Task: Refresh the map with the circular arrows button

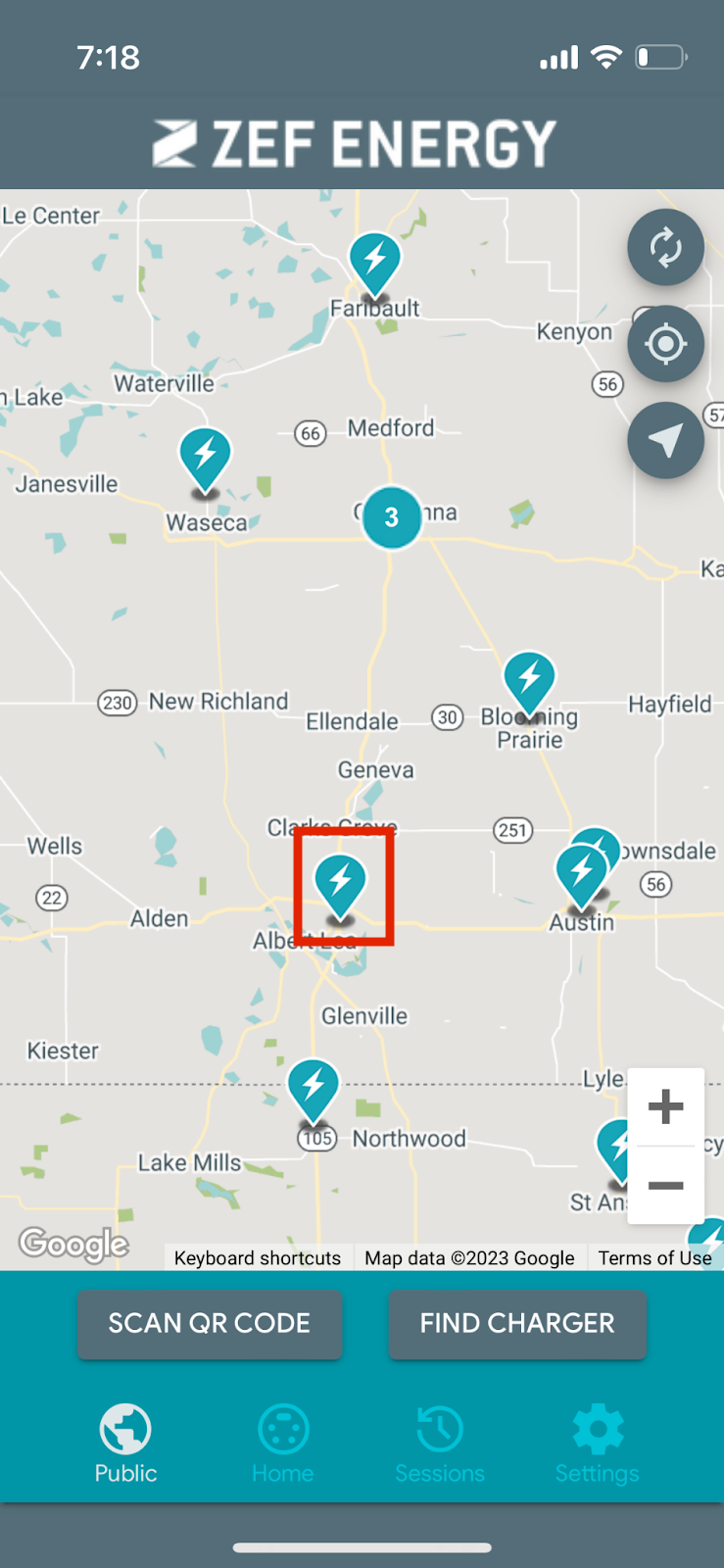Action: (665, 247)
